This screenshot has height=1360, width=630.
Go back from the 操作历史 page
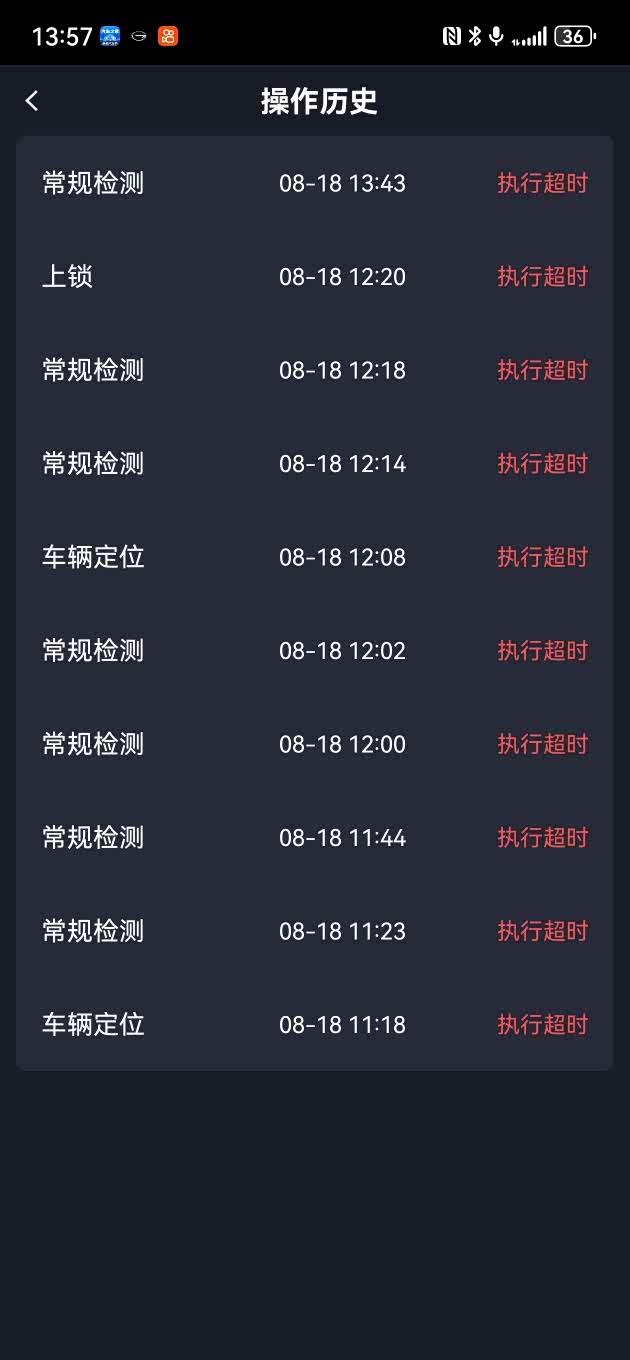(32, 101)
